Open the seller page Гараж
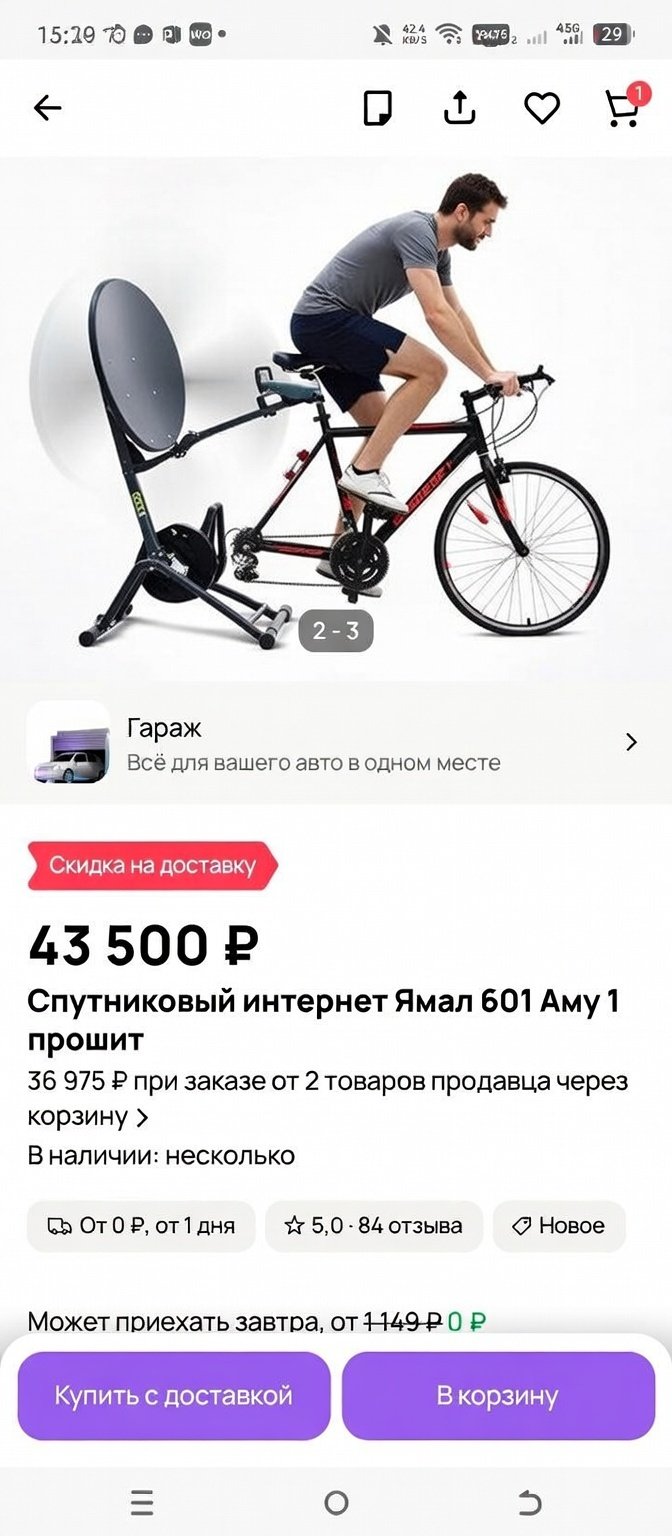Screen dimensions: 672x1536 click(x=336, y=742)
